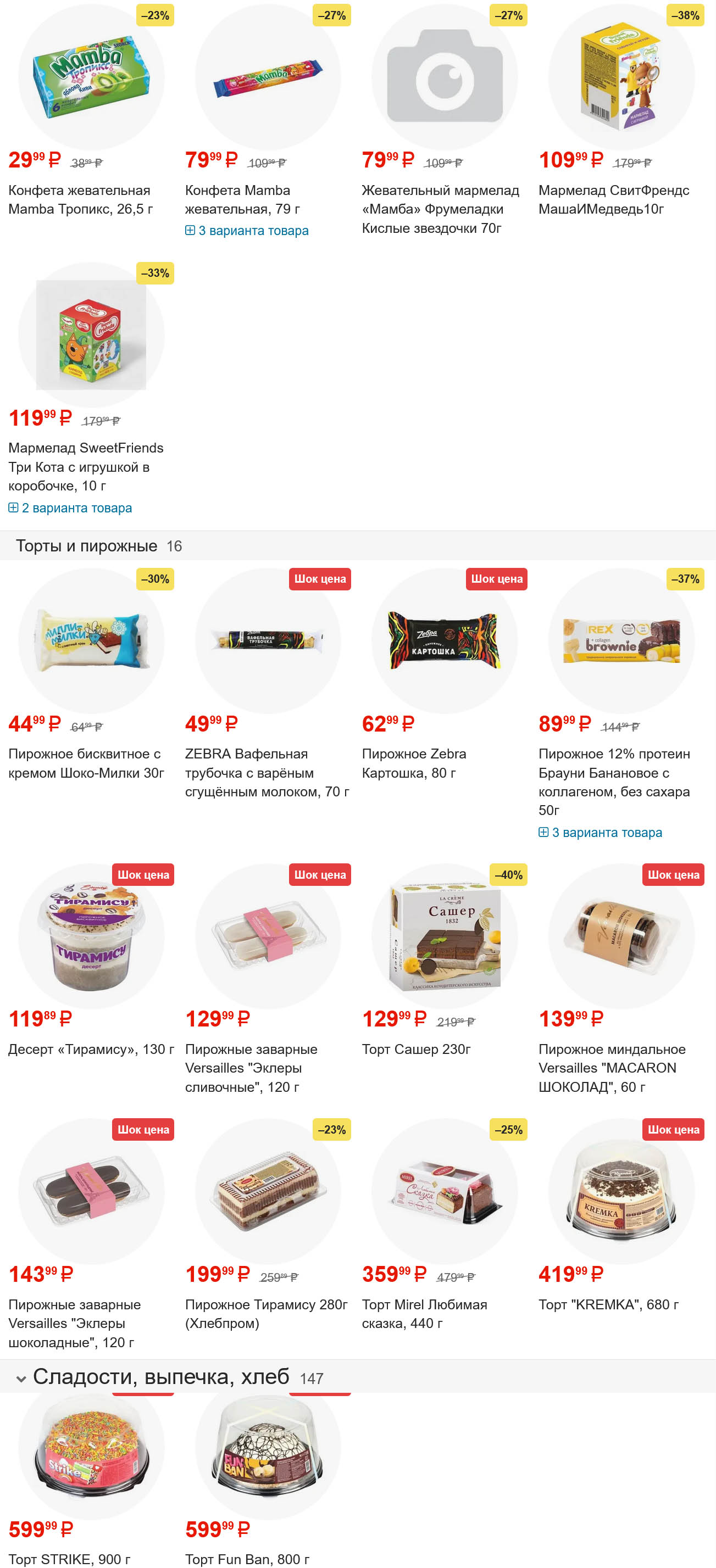Open SweetFriends Три Кота marmalade product
Image resolution: width=716 pixels, height=1568 pixels.
(x=85, y=466)
